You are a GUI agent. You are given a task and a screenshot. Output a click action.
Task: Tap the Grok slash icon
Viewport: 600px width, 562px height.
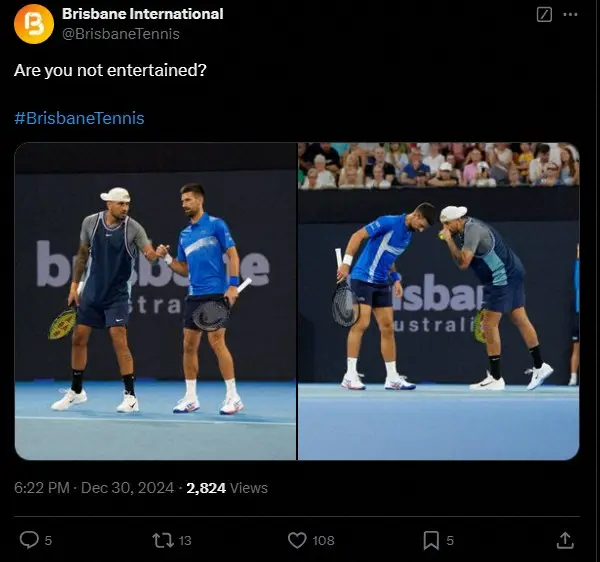543,14
